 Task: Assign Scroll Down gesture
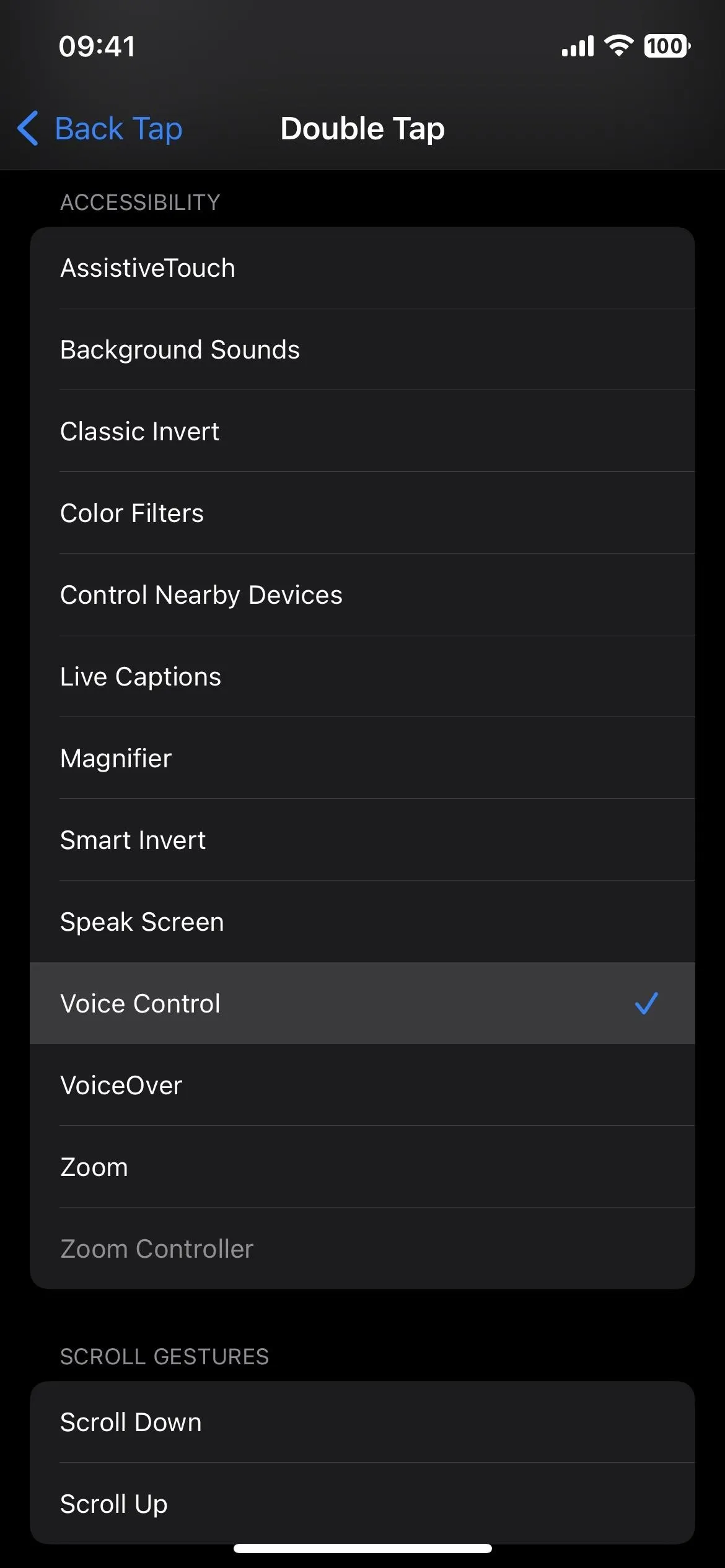click(362, 1422)
